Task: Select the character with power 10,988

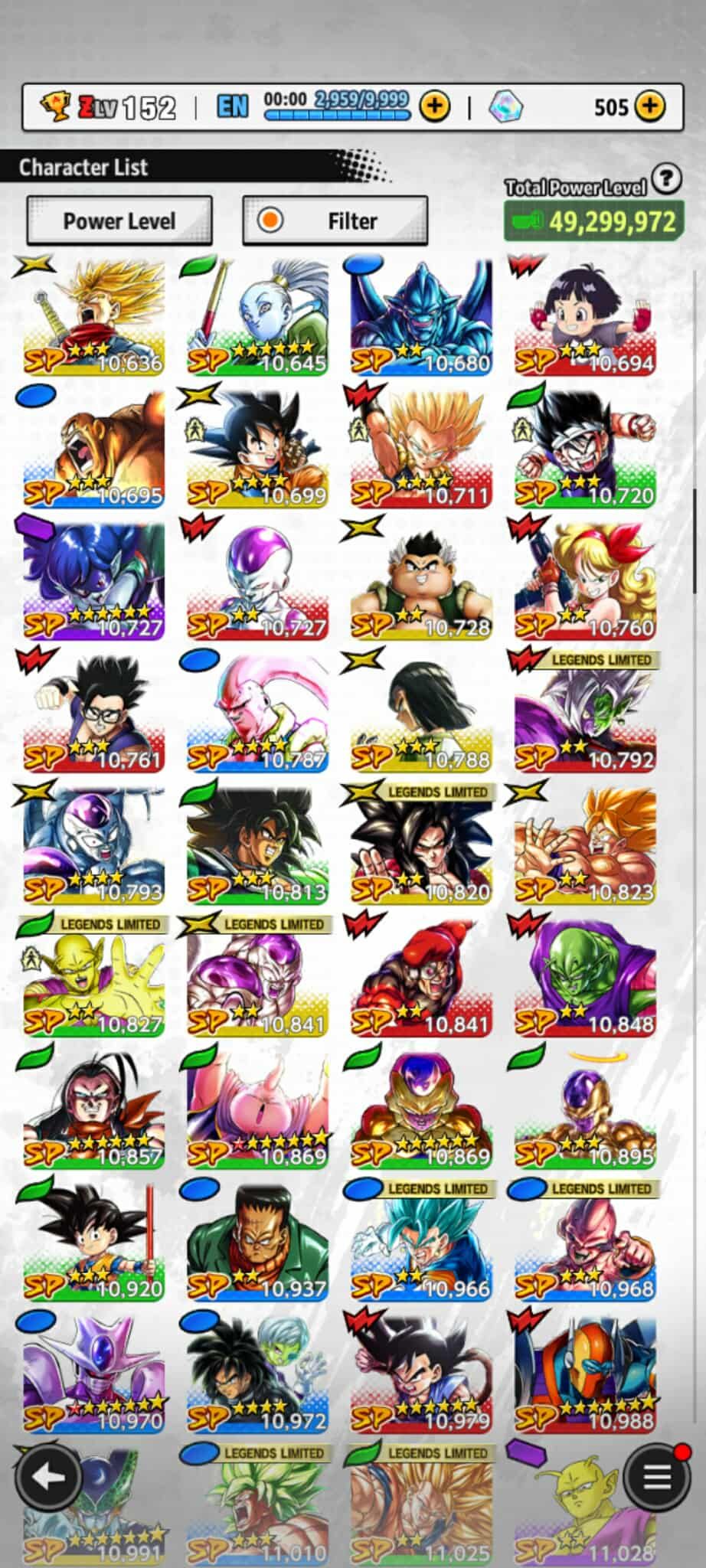Action: pos(585,1377)
